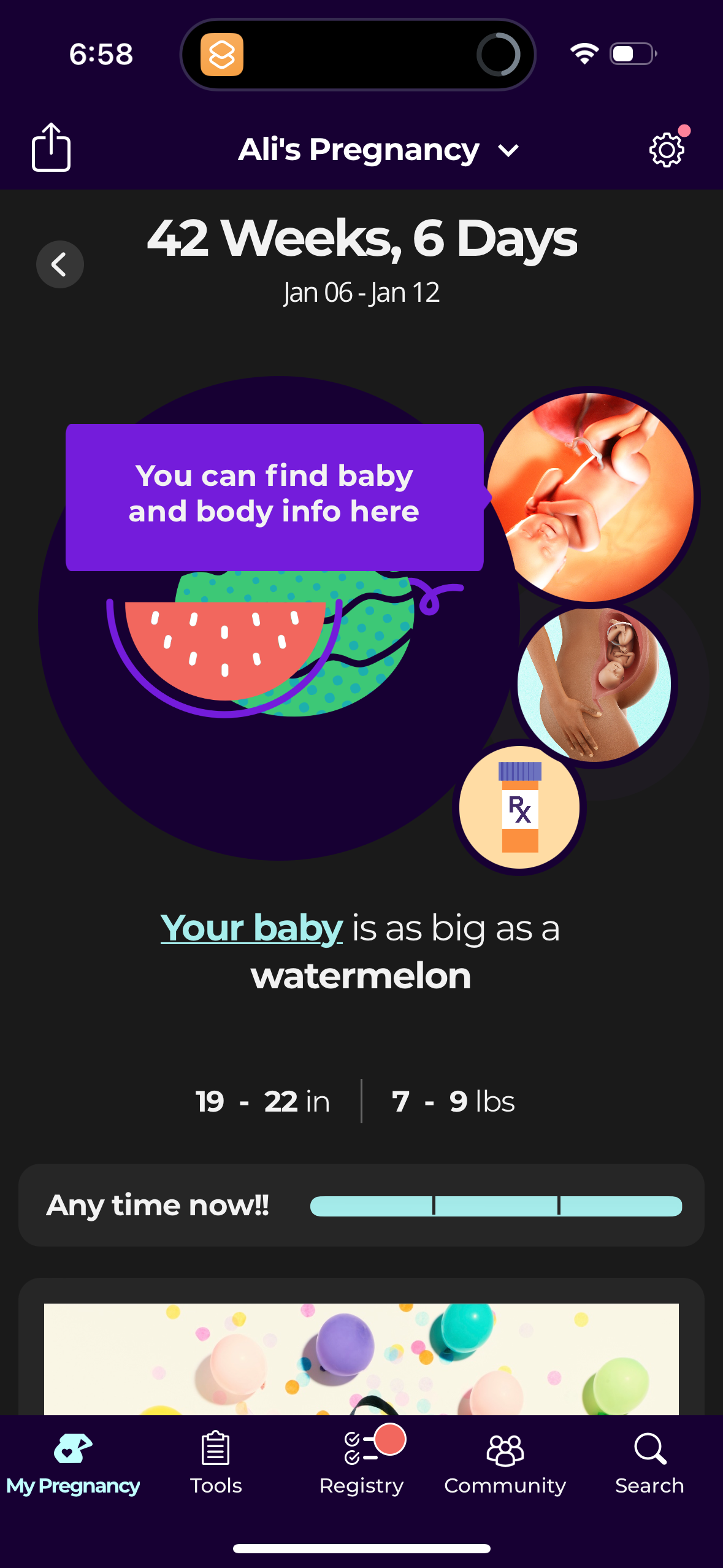
Task: Open the Your baby link
Action: click(x=249, y=928)
